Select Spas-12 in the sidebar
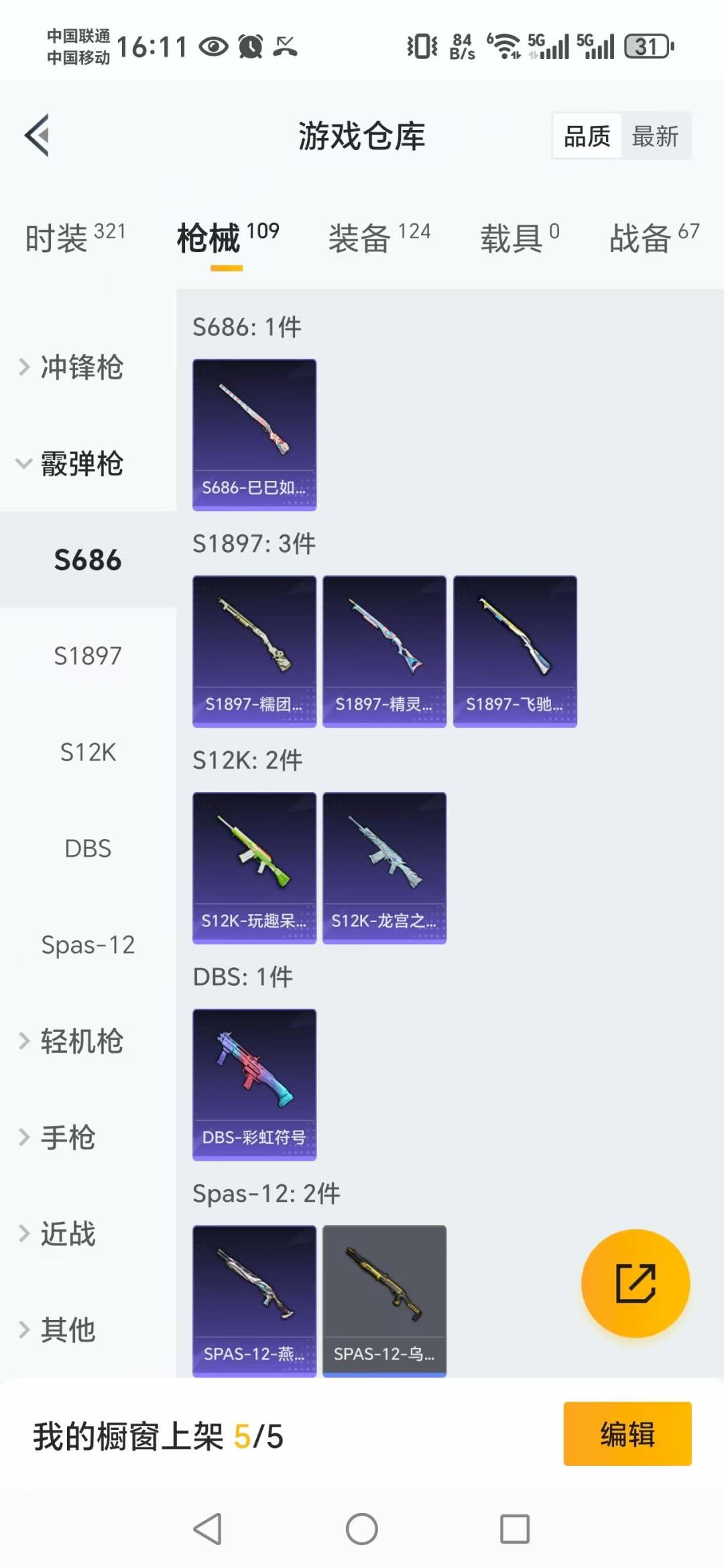724x1568 pixels. click(88, 945)
